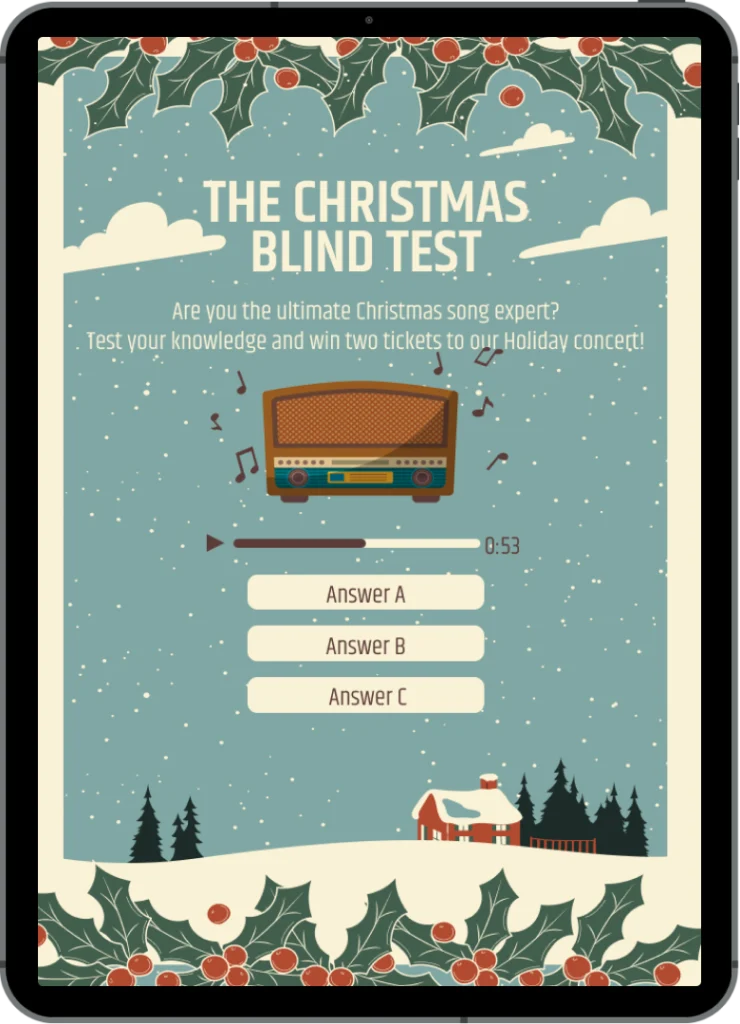Image resolution: width=740 pixels, height=1024 pixels.
Task: Select Answer A
Action: 365,593
